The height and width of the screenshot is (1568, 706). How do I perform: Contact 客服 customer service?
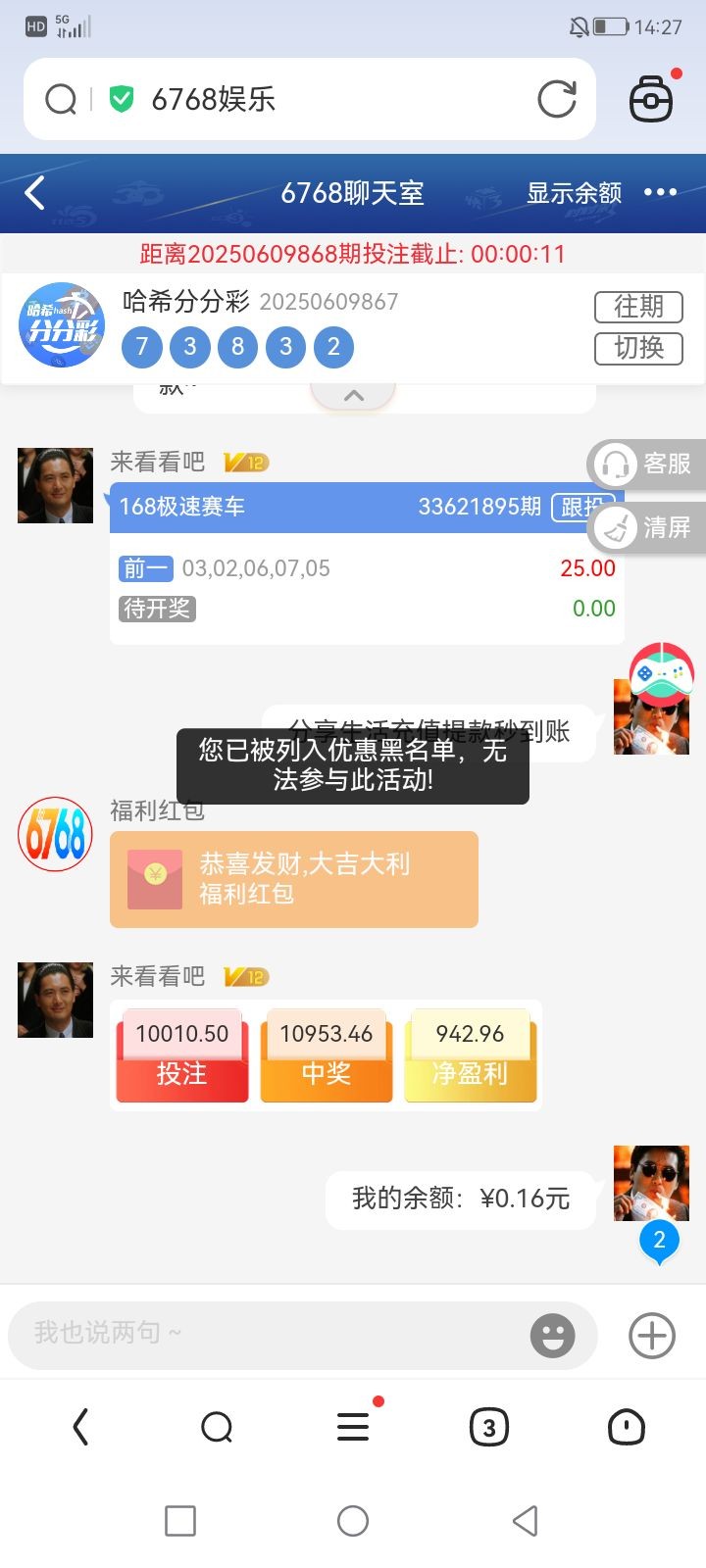coord(647,464)
